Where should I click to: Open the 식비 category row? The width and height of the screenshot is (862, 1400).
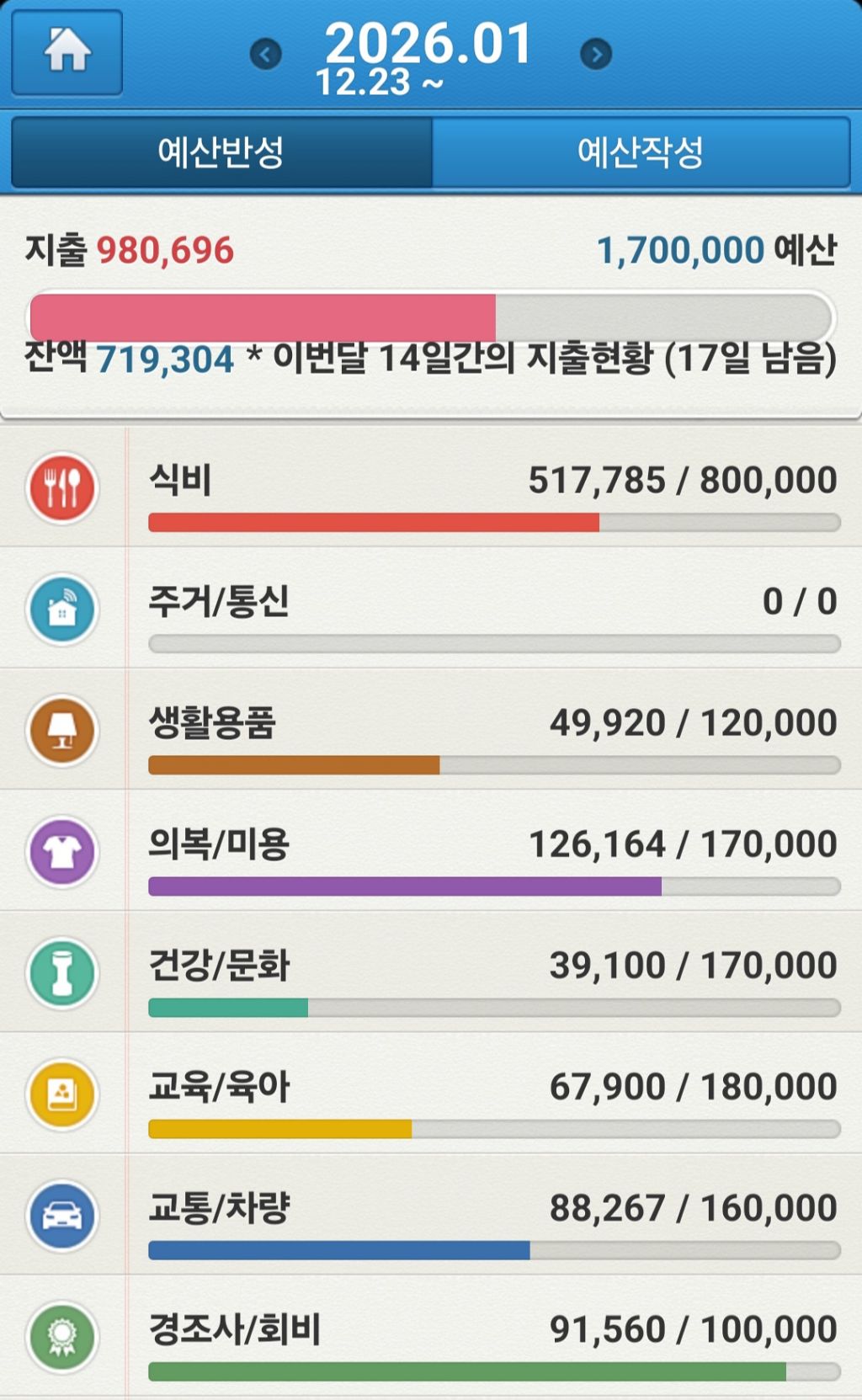tap(431, 487)
